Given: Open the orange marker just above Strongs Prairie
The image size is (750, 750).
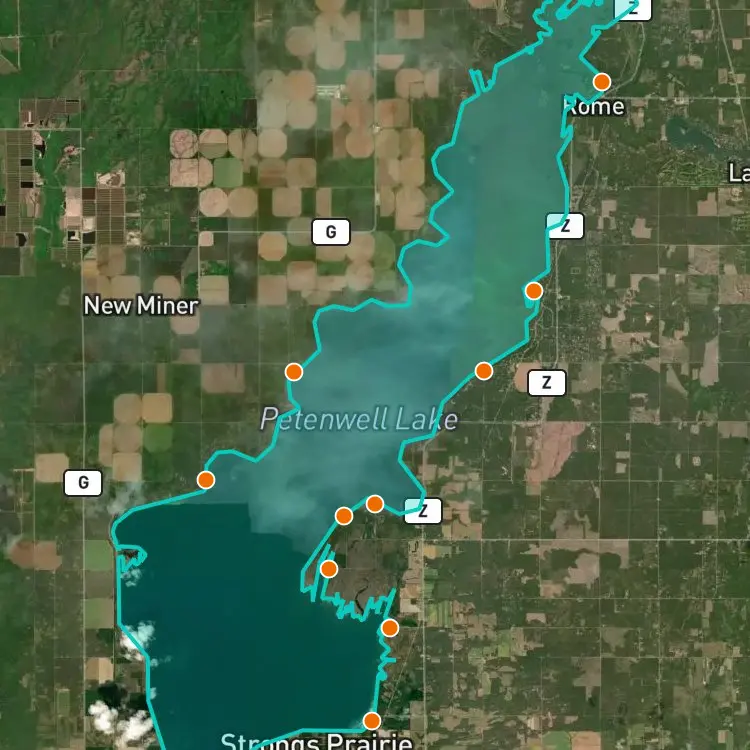Looking at the screenshot, I should coord(372,720).
